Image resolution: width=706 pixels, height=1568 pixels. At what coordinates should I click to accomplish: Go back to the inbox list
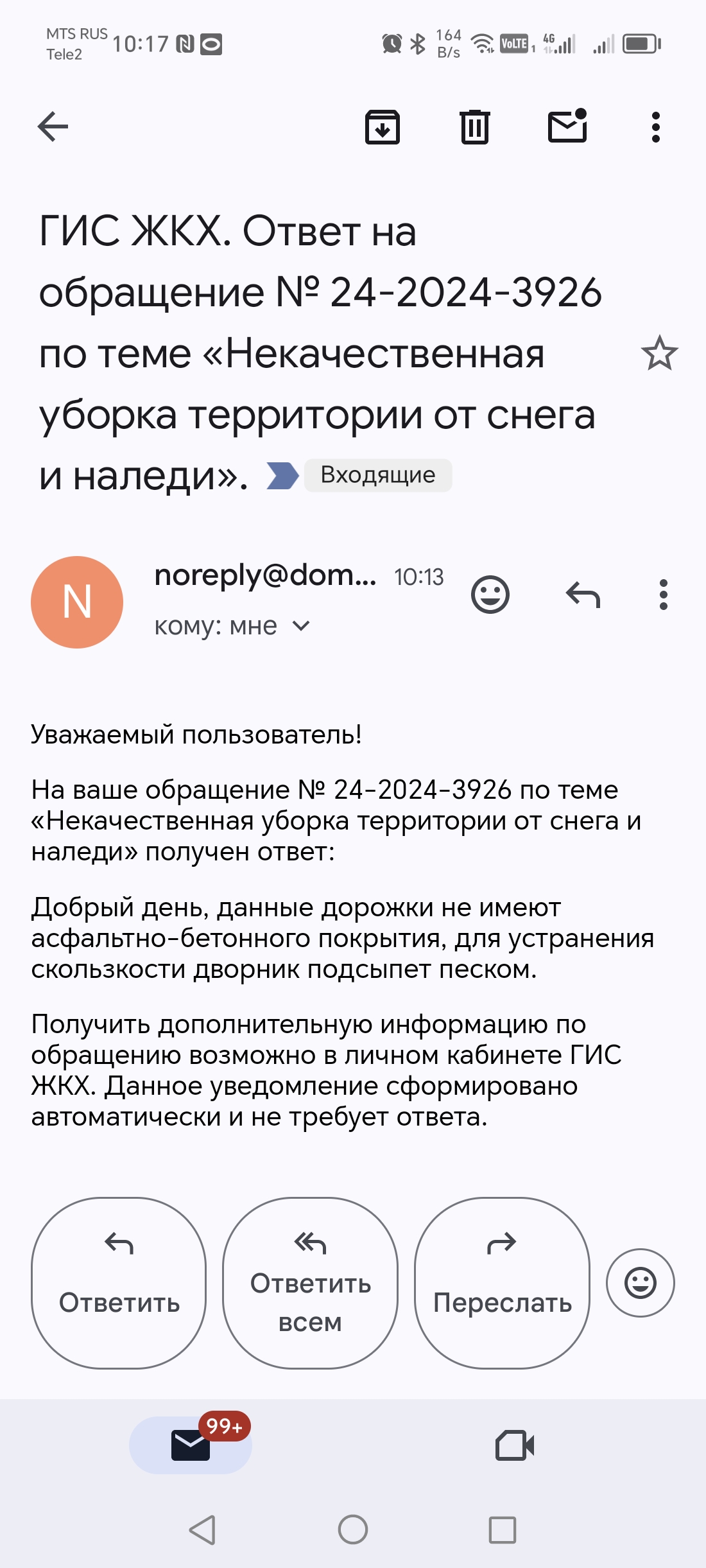(x=53, y=126)
